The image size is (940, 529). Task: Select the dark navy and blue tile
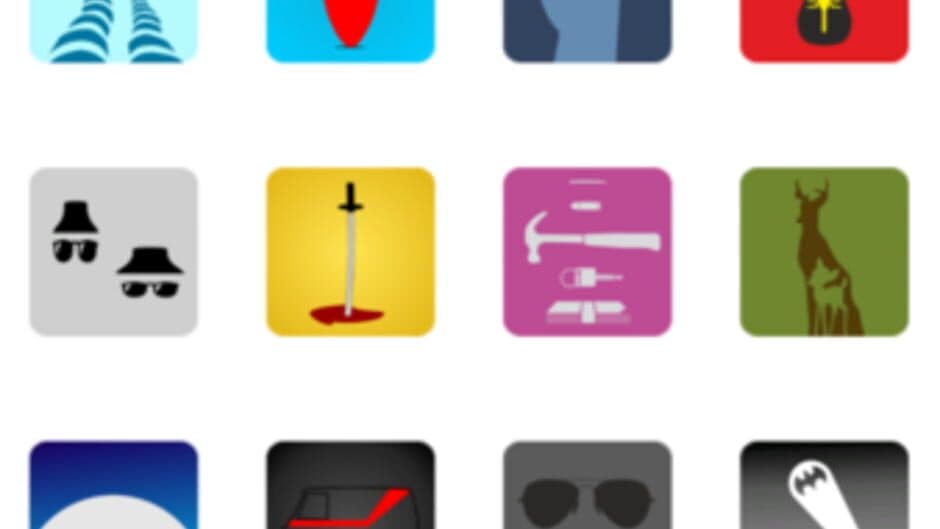pos(587,30)
